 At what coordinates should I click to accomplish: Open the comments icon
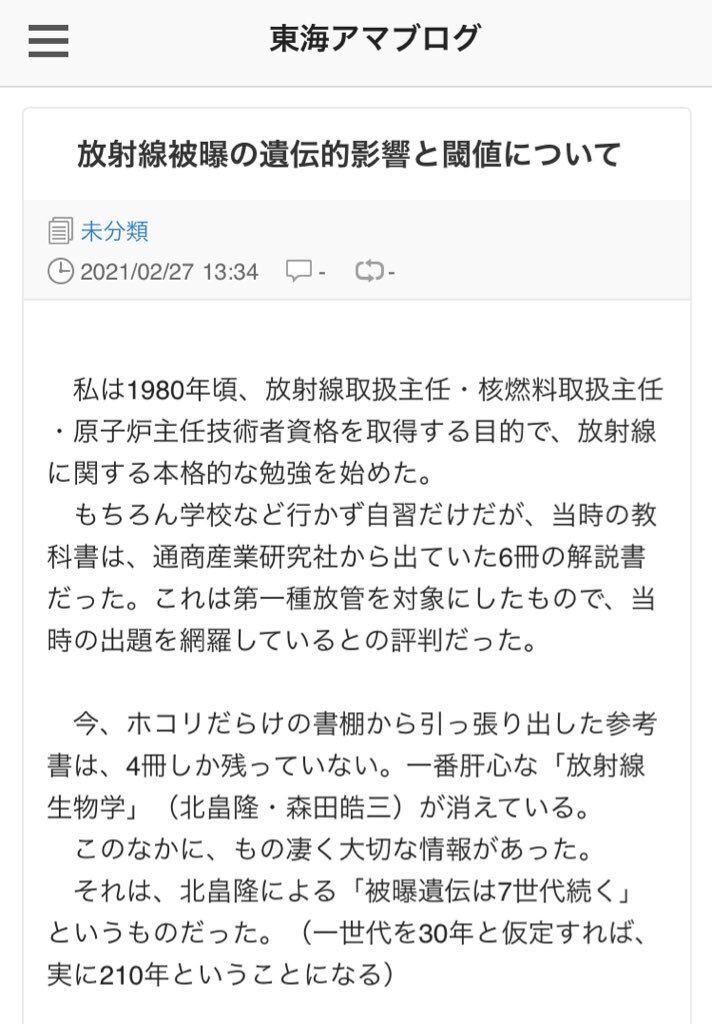click(x=299, y=271)
